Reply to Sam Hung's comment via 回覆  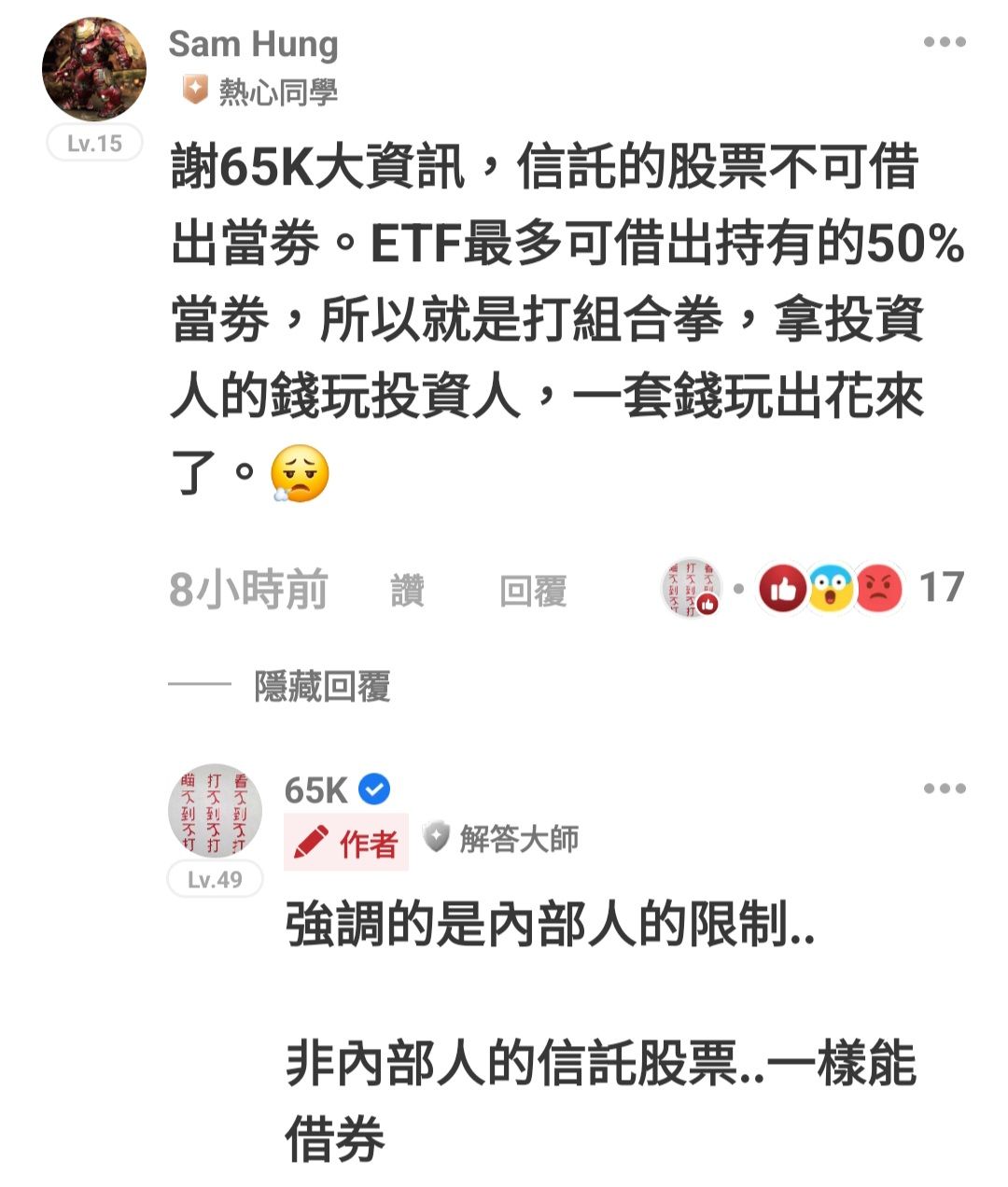533,591
